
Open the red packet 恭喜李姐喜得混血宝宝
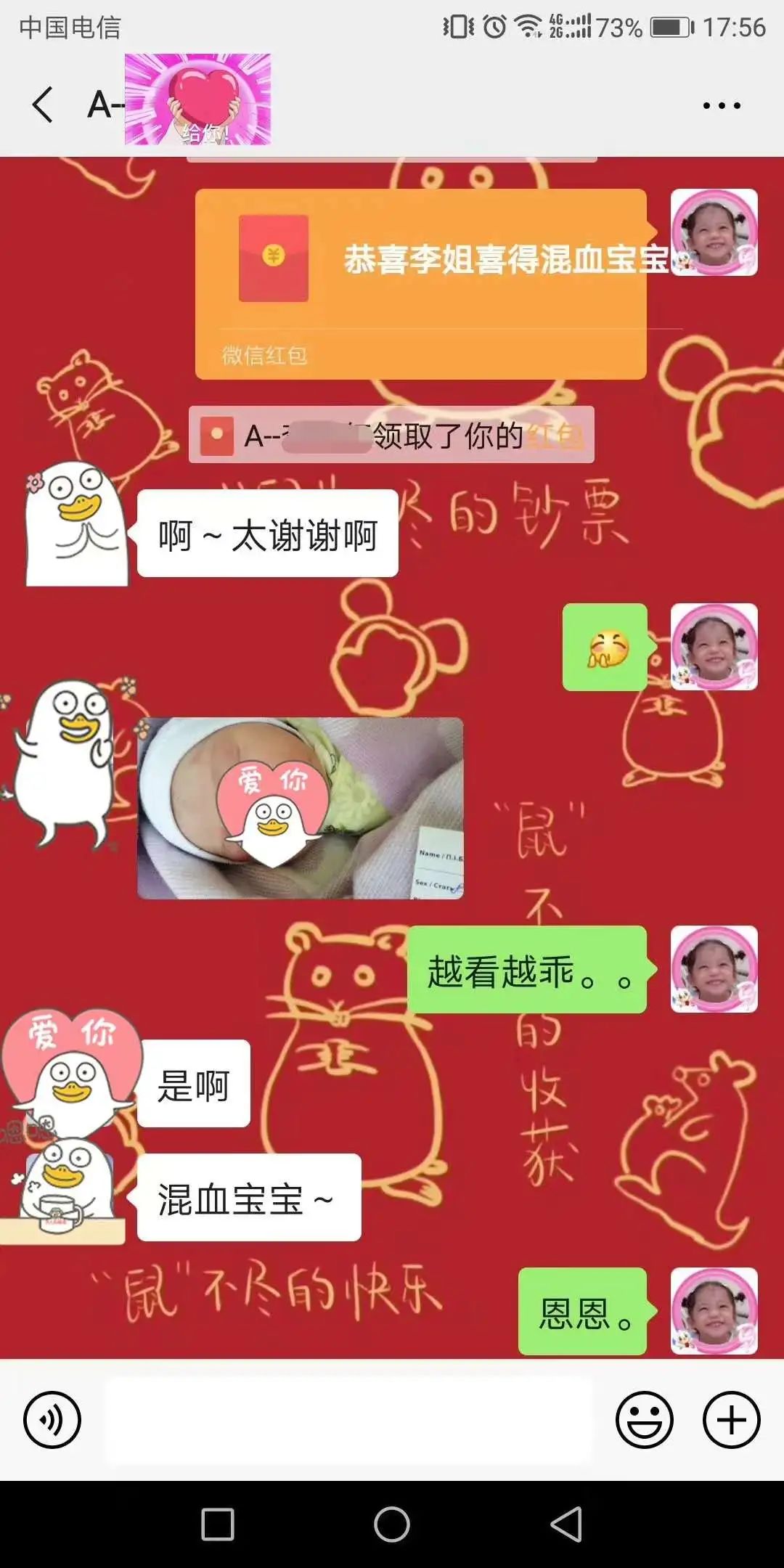[420, 283]
